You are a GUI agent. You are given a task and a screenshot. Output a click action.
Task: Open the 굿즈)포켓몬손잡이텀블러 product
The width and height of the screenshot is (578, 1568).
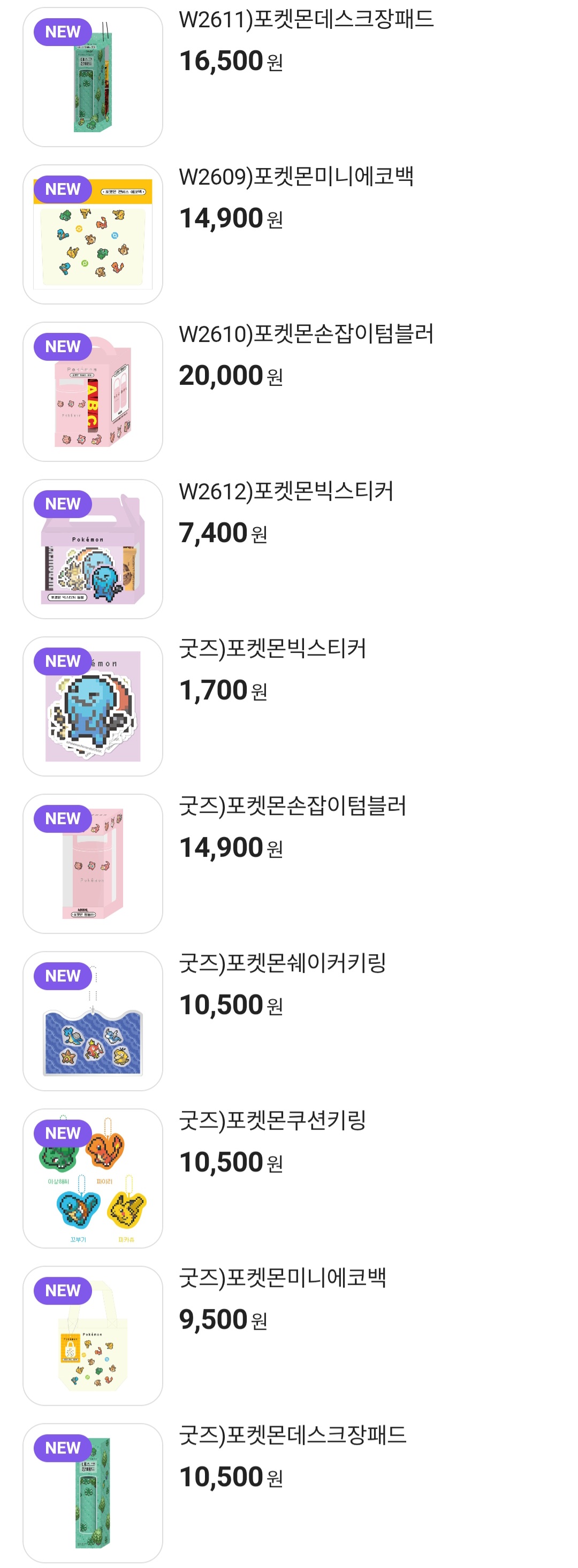293,806
